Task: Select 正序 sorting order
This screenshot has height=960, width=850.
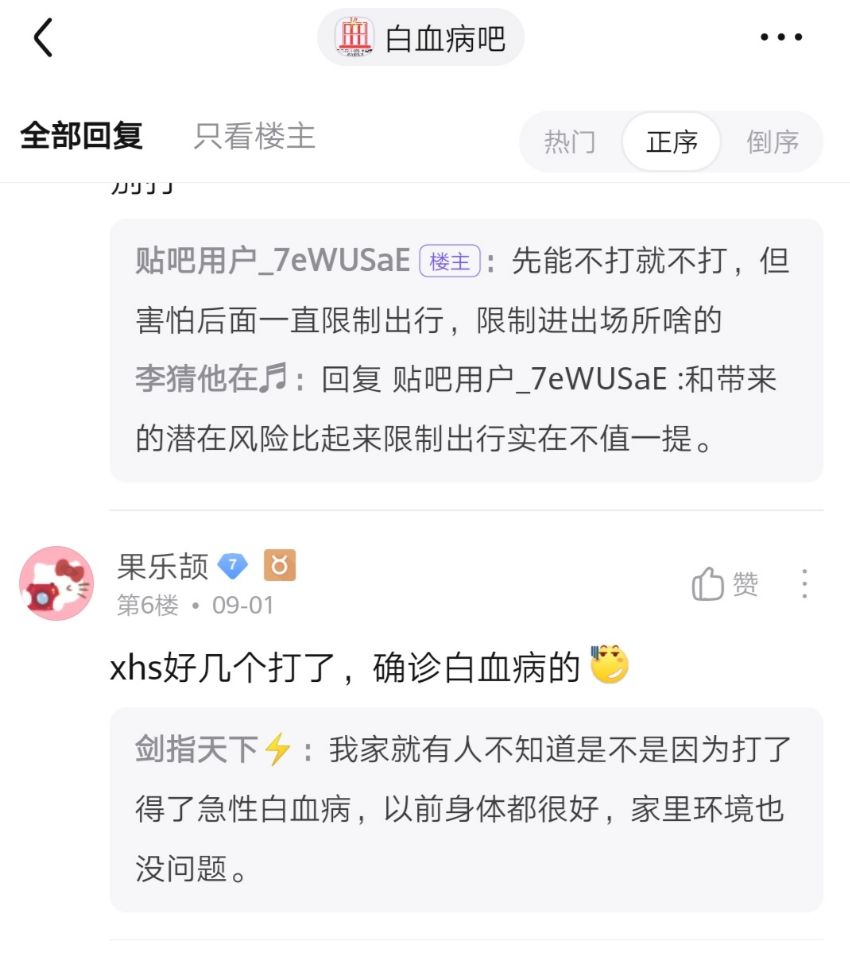Action: (x=671, y=142)
